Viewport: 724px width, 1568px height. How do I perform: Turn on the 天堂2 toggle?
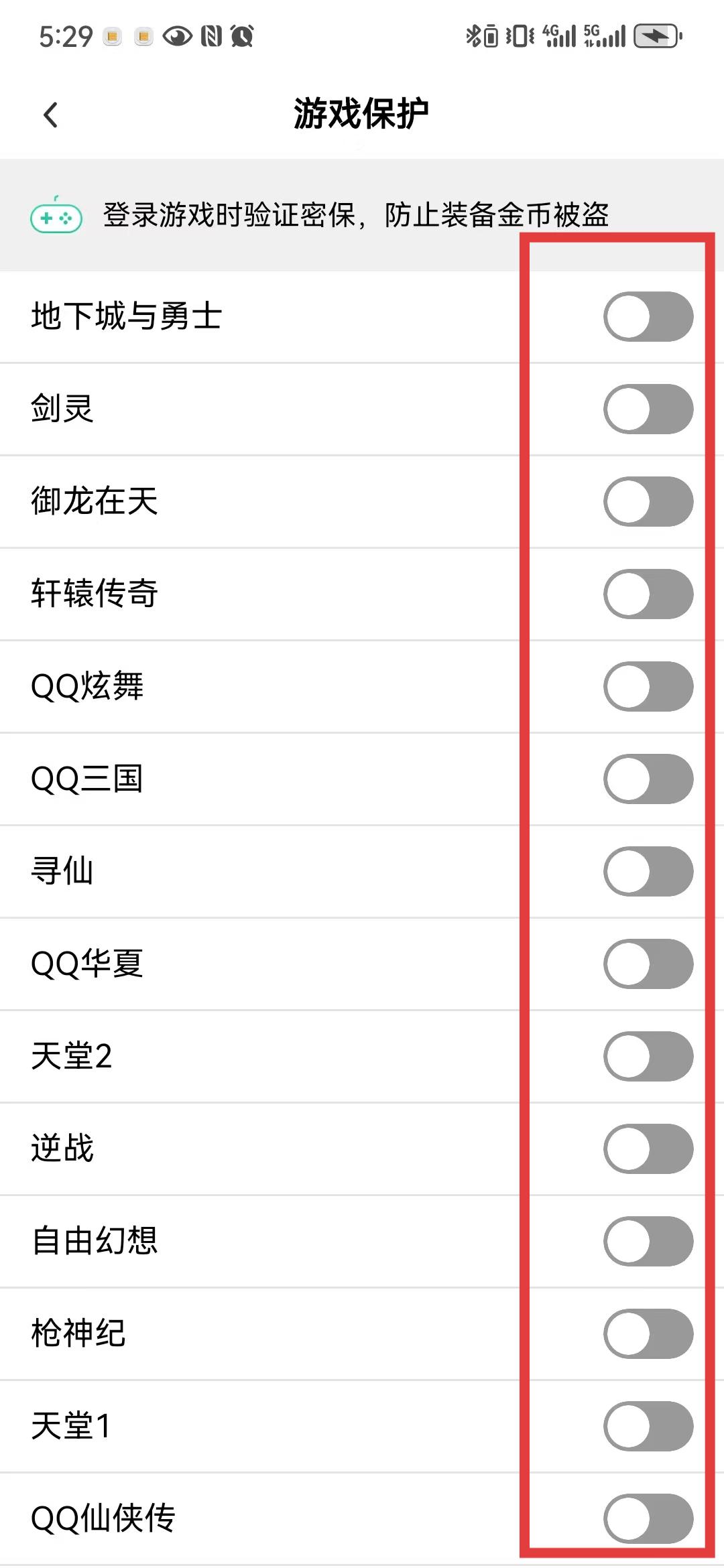tap(648, 1057)
